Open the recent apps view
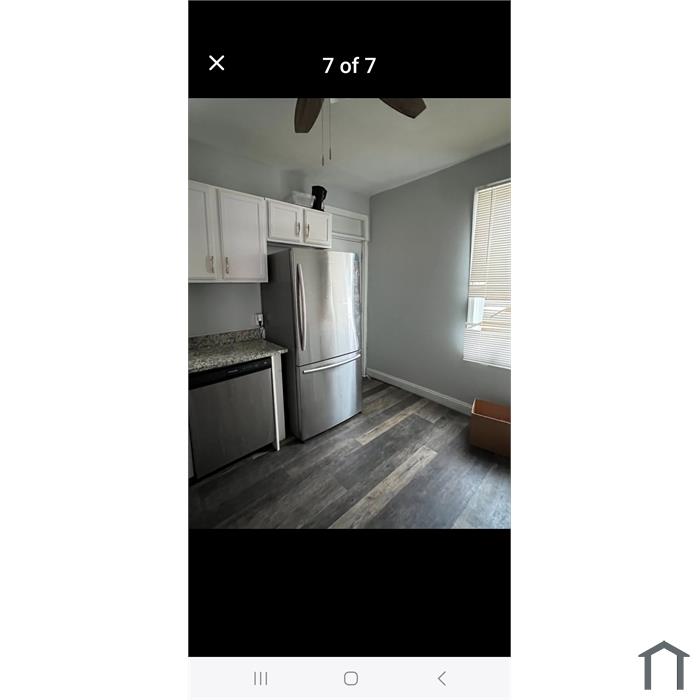Screen dimensions: 700x700 click(260, 678)
